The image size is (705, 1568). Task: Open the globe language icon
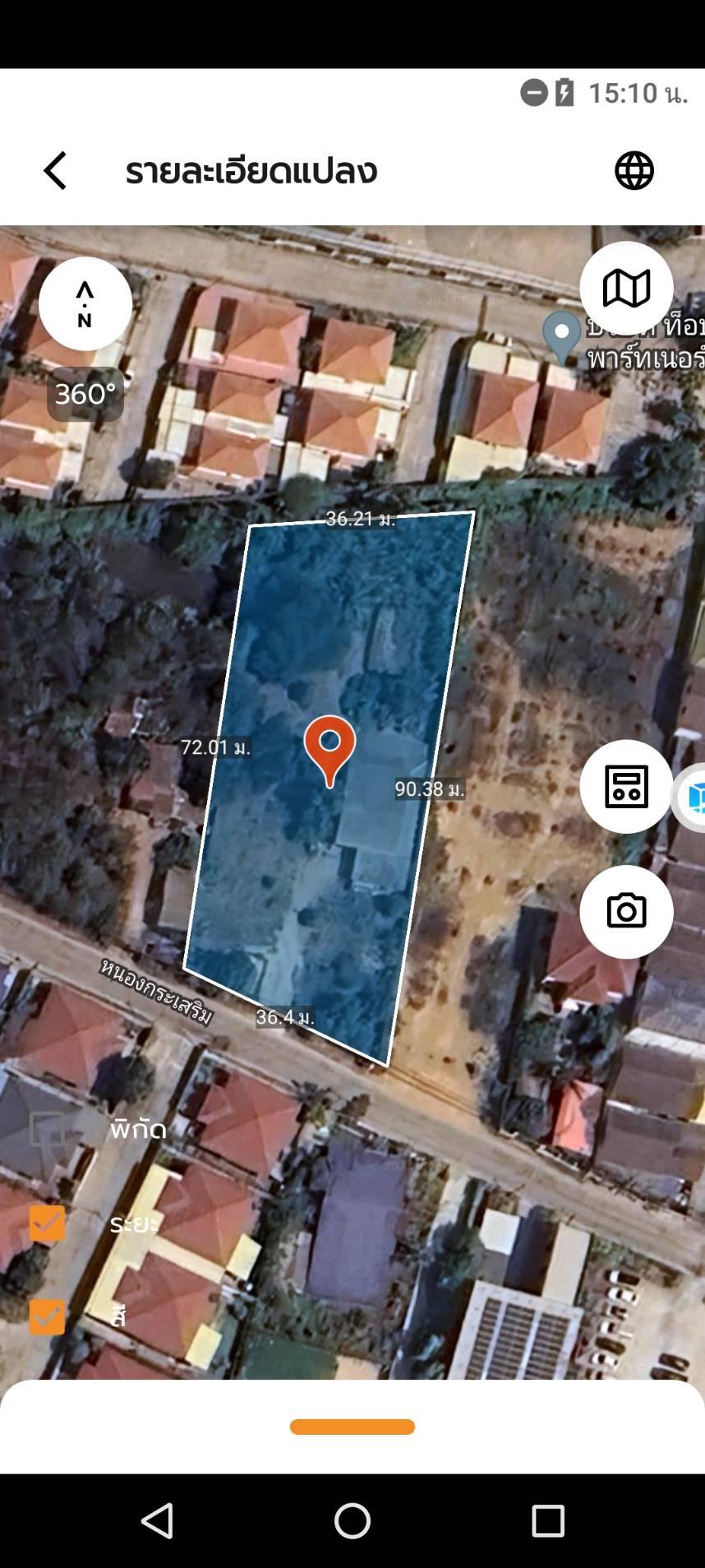coord(634,171)
